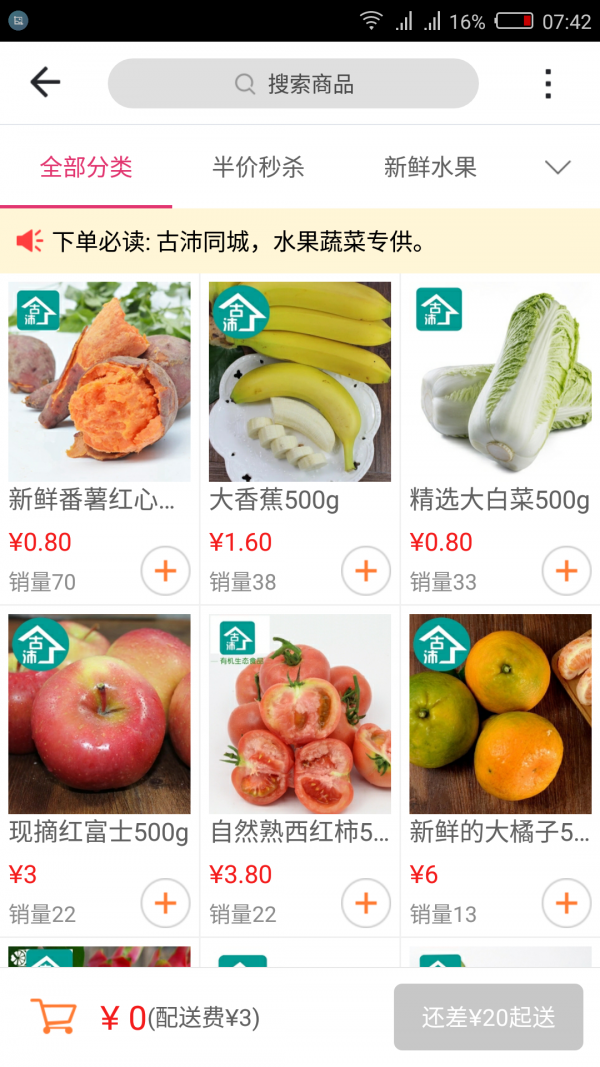The width and height of the screenshot is (600, 1067).
Task: Tap the 还差¥20起送 checkout button
Action: point(488,1017)
